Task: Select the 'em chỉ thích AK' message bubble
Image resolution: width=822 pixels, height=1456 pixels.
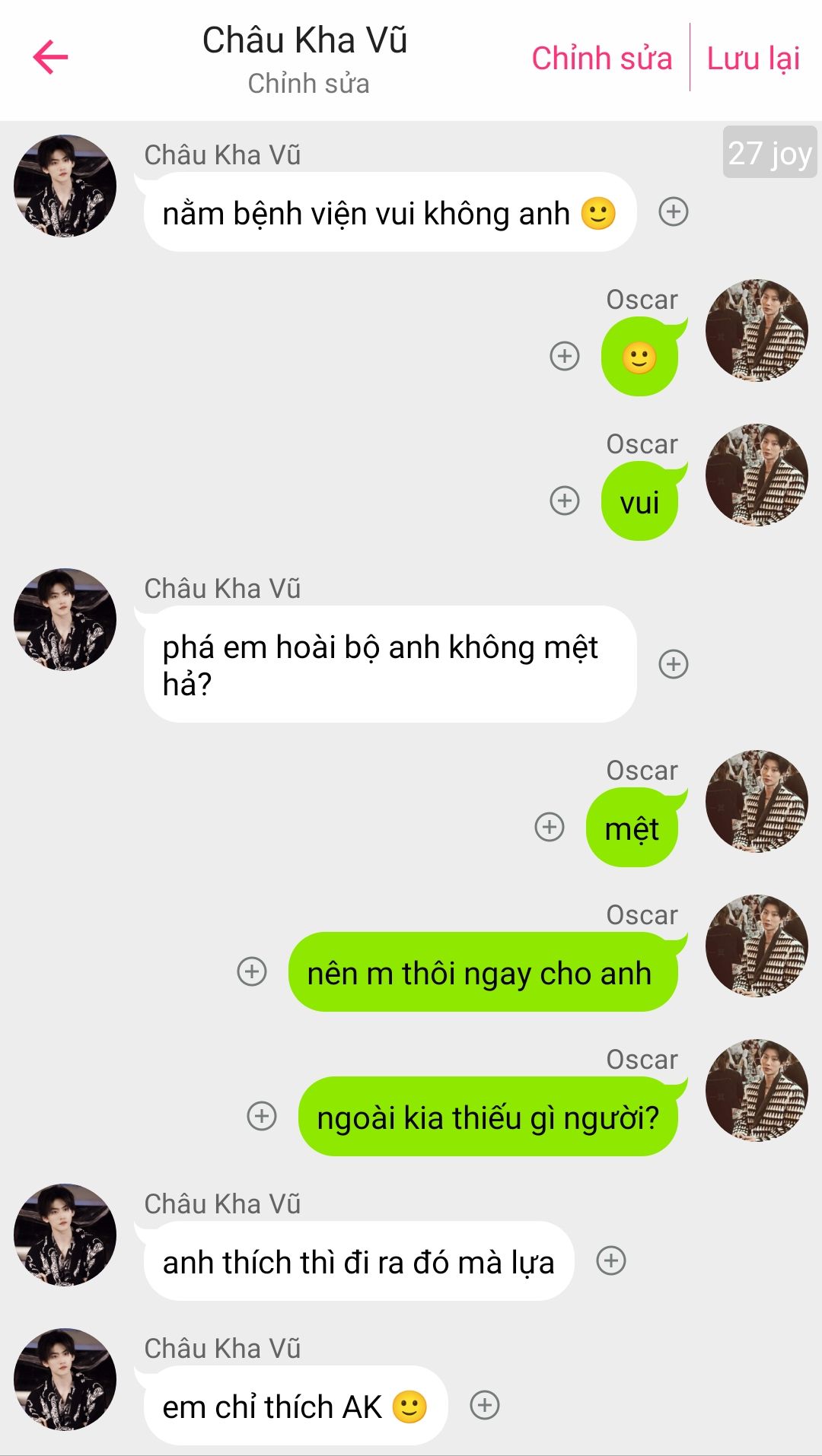Action: coord(295,1407)
